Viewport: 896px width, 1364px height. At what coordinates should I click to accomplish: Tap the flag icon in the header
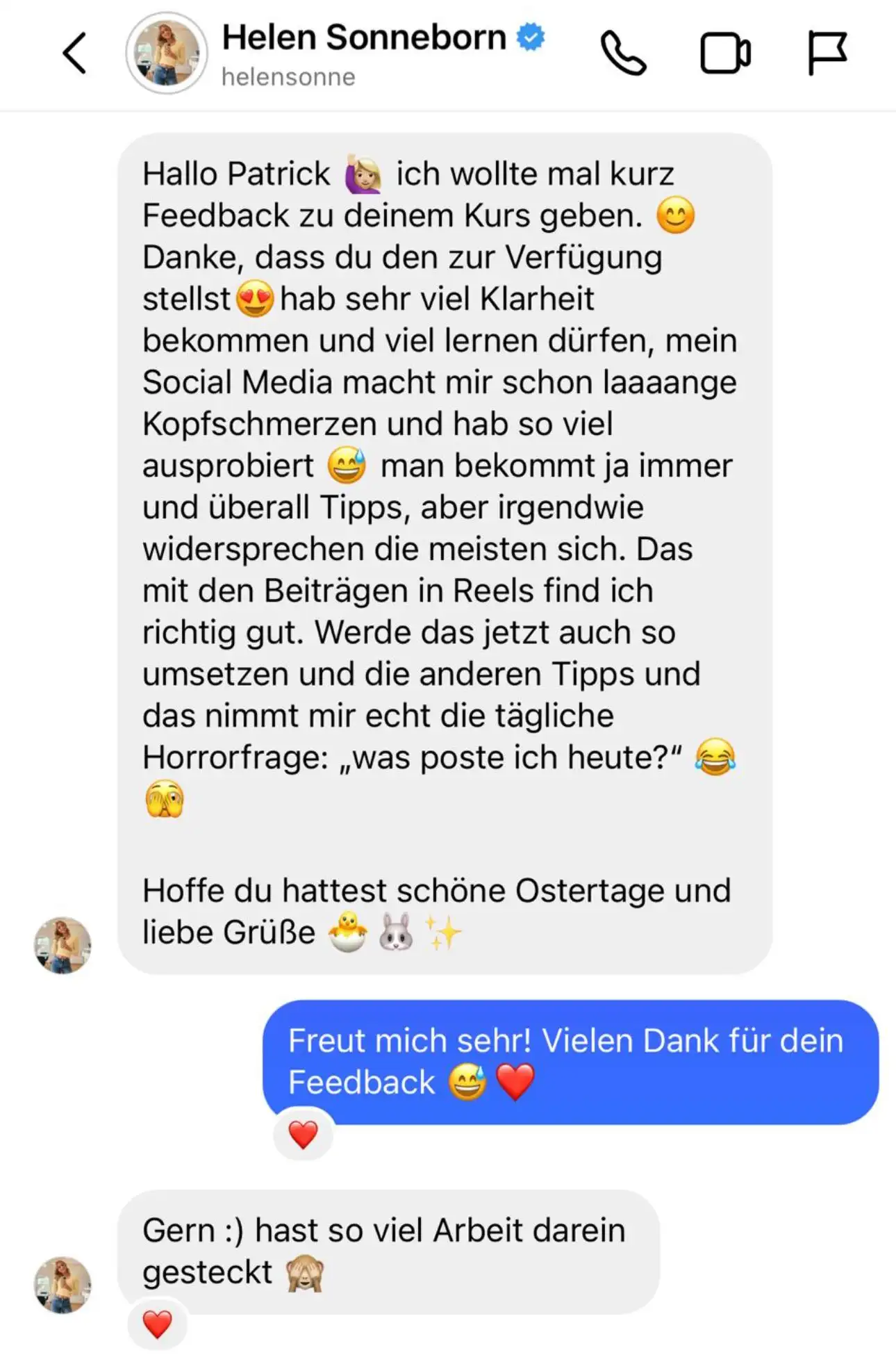[x=827, y=53]
